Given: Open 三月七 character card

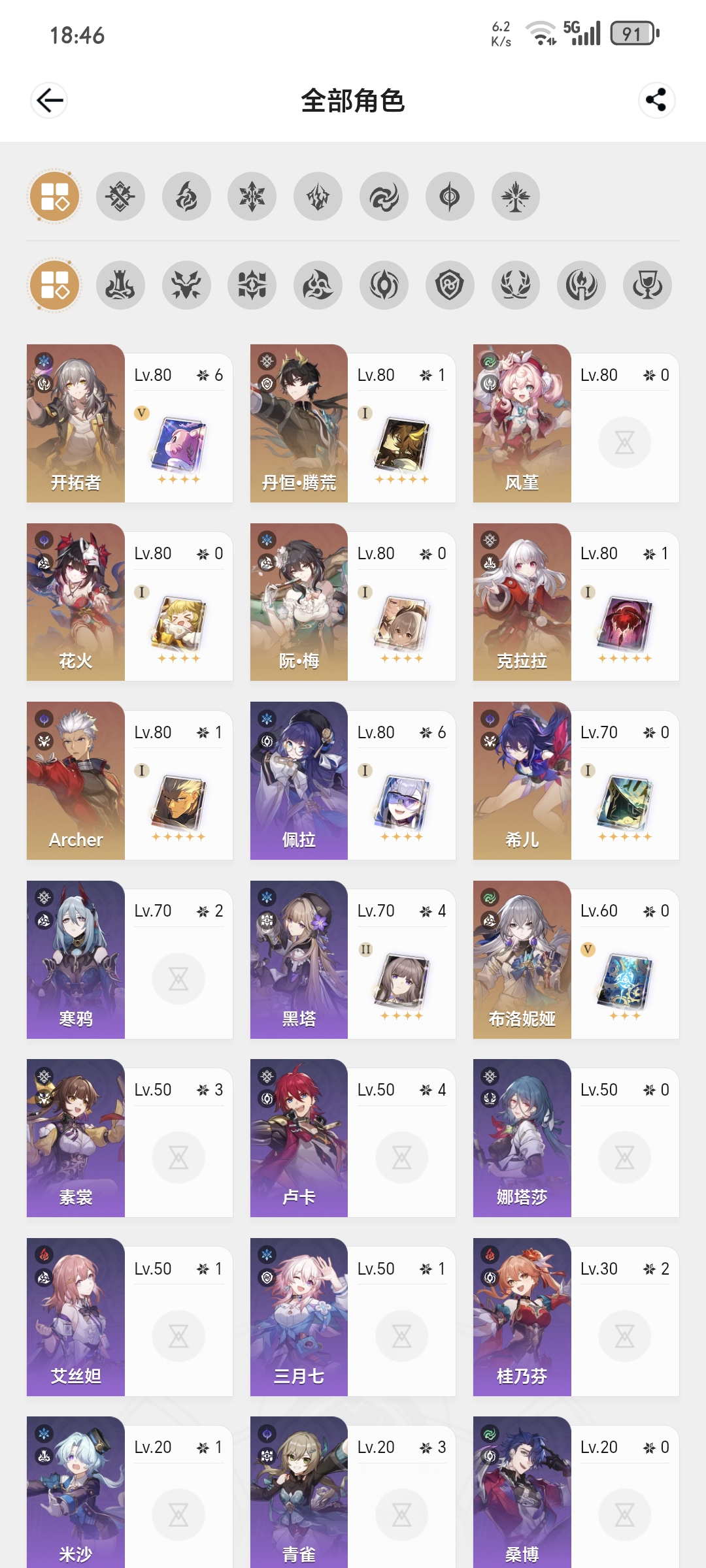Looking at the screenshot, I should click(x=353, y=1317).
